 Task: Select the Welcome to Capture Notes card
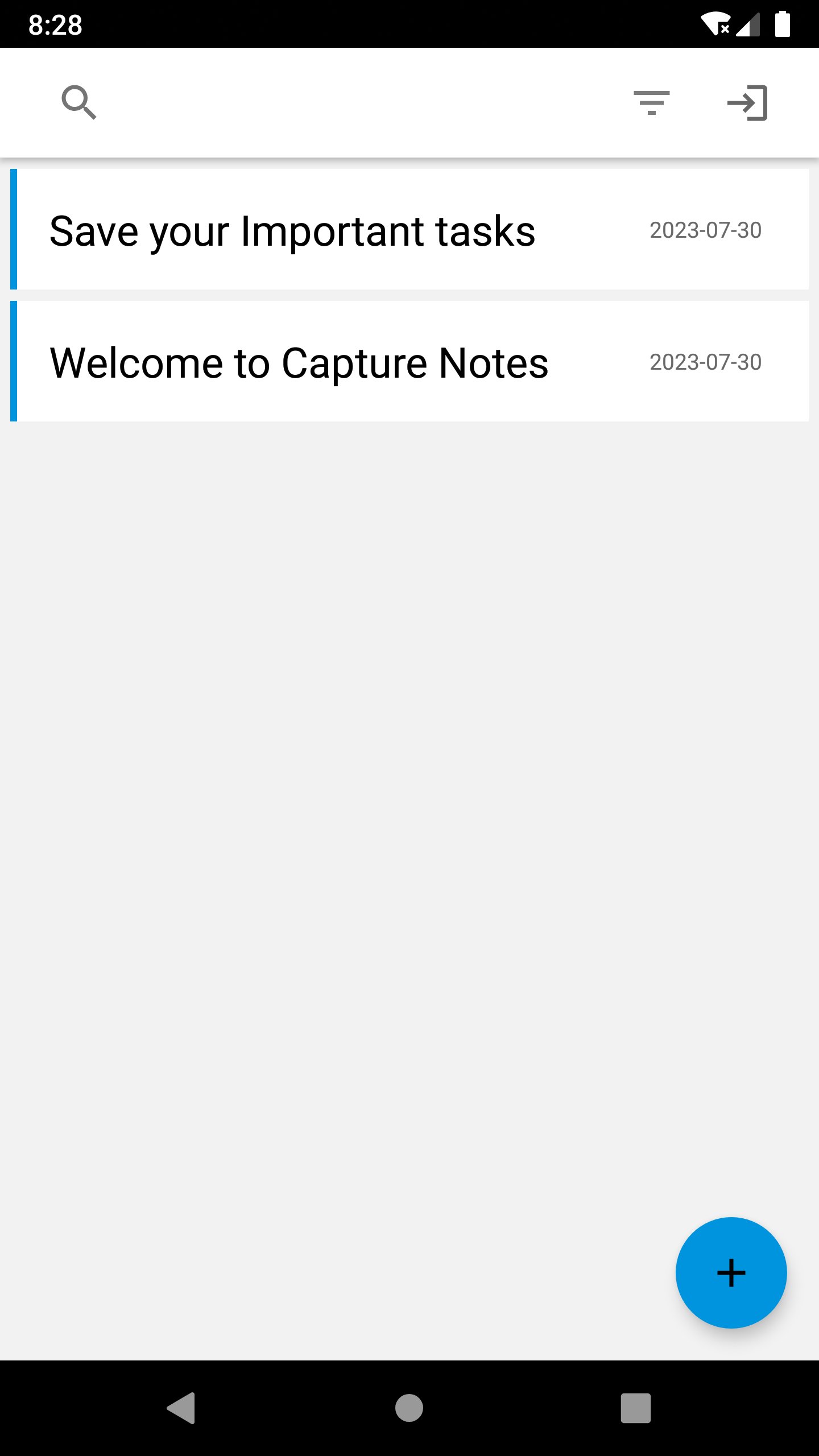click(x=409, y=362)
